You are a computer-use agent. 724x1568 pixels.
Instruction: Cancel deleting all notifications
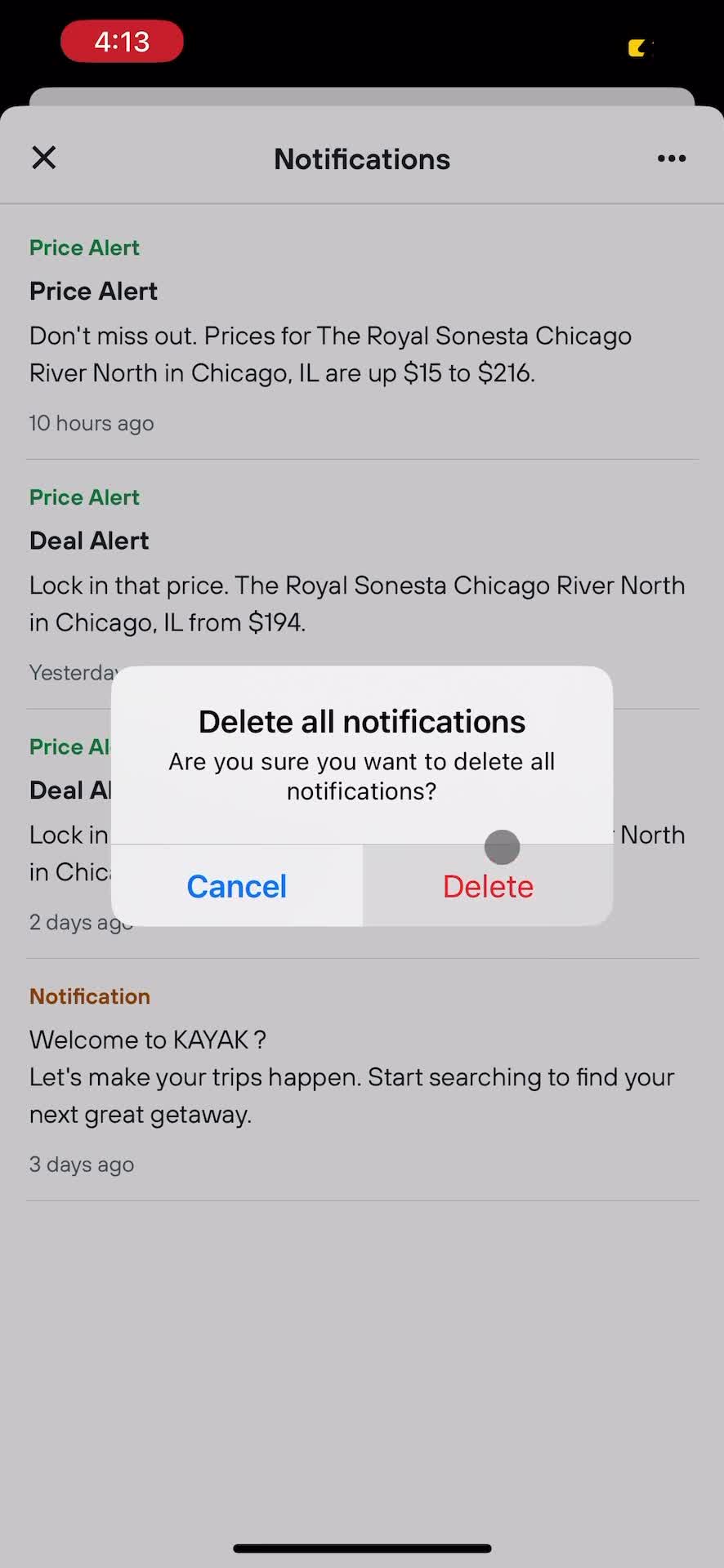(x=236, y=885)
